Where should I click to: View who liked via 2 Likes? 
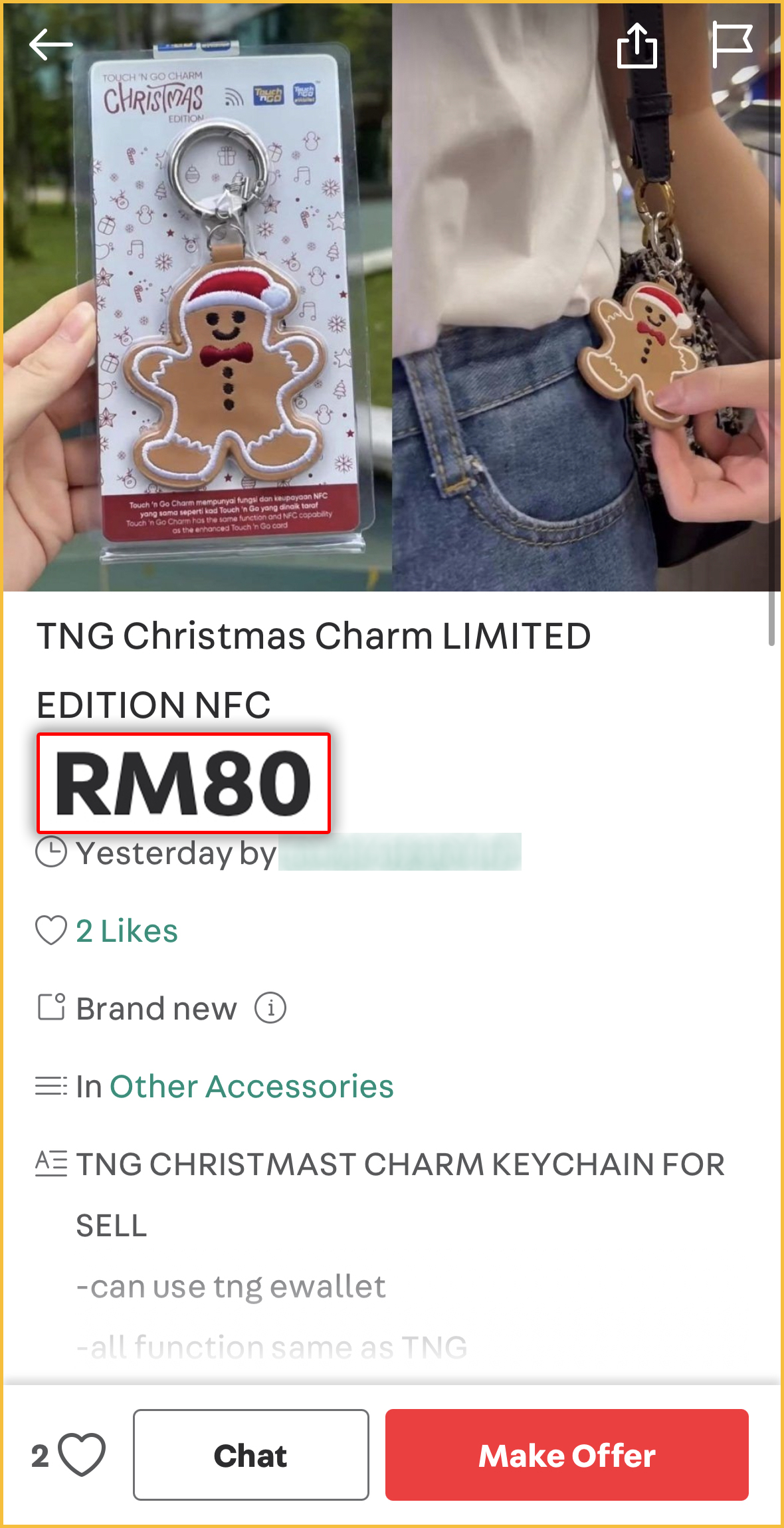(126, 930)
